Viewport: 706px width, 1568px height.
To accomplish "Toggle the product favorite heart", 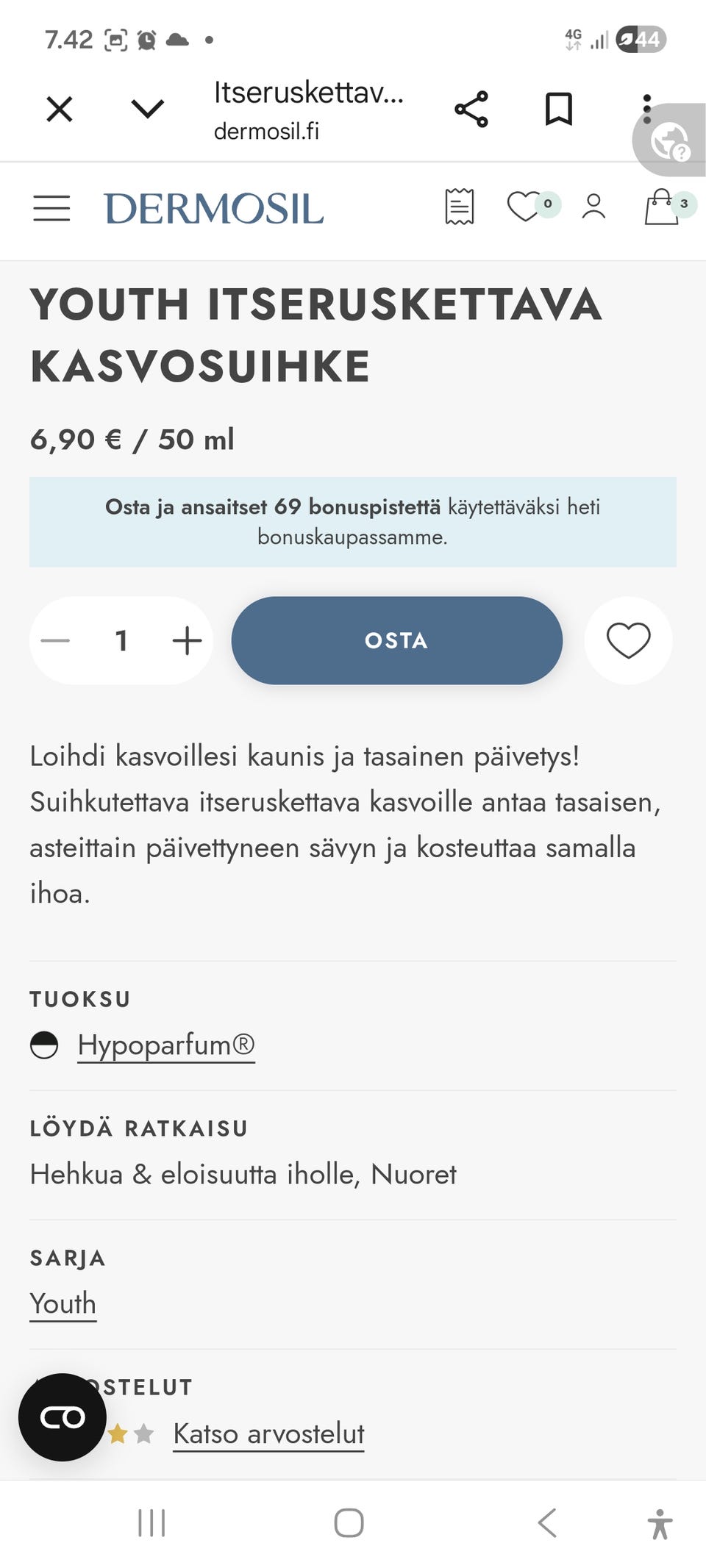I will [x=627, y=640].
